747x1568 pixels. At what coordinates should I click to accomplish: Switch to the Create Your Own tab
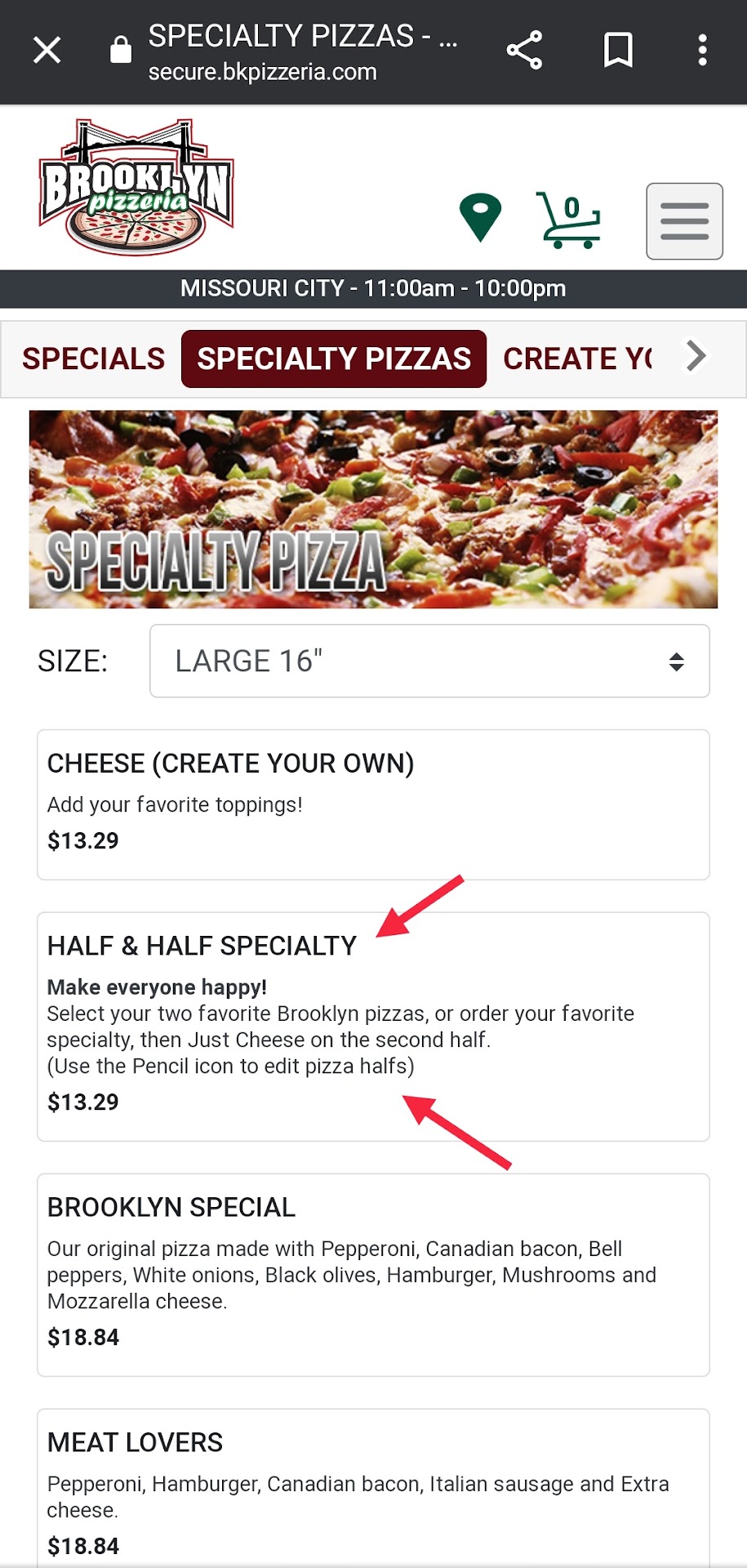[x=577, y=359]
